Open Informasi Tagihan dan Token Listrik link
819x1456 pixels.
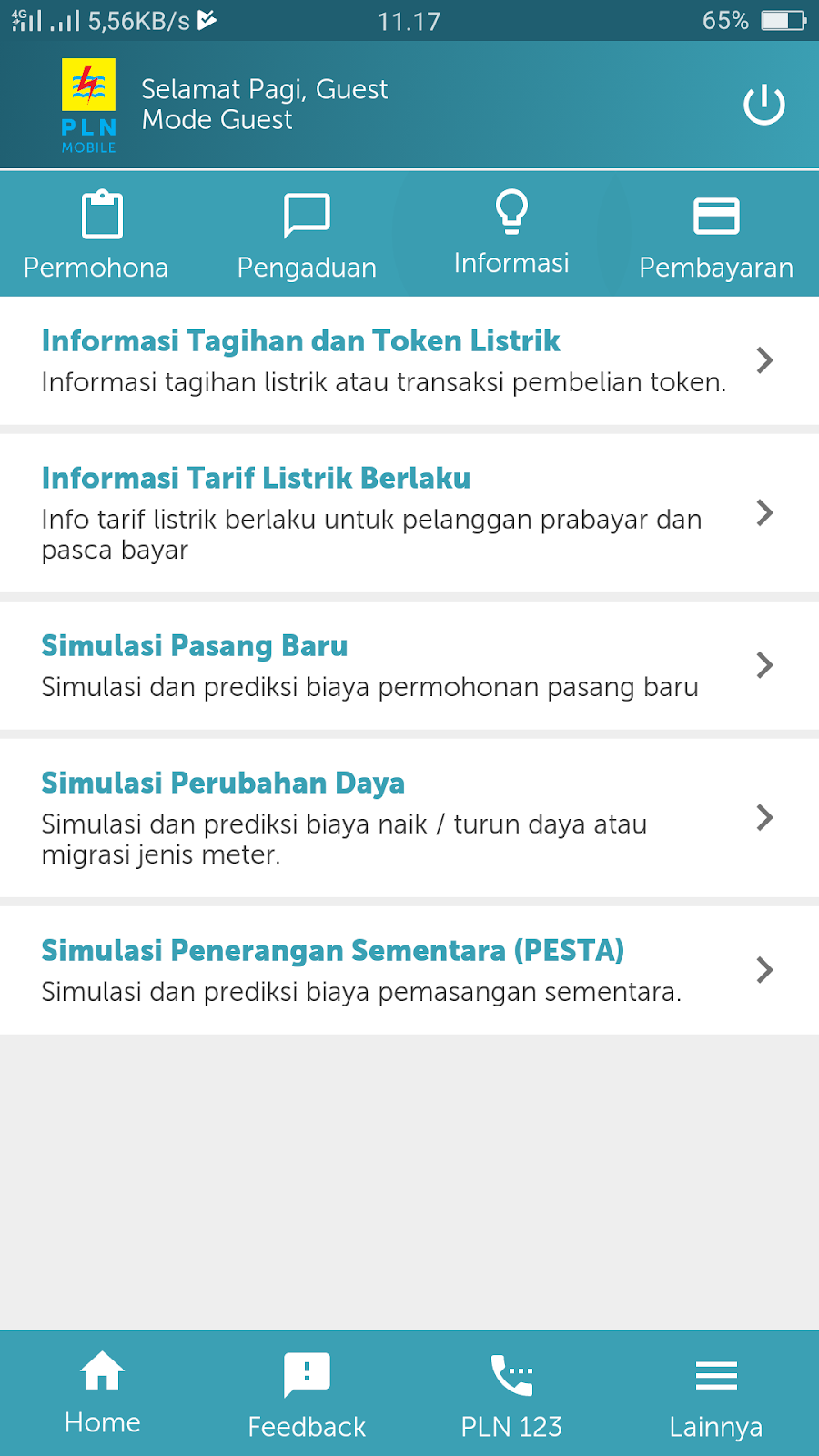[x=300, y=341]
